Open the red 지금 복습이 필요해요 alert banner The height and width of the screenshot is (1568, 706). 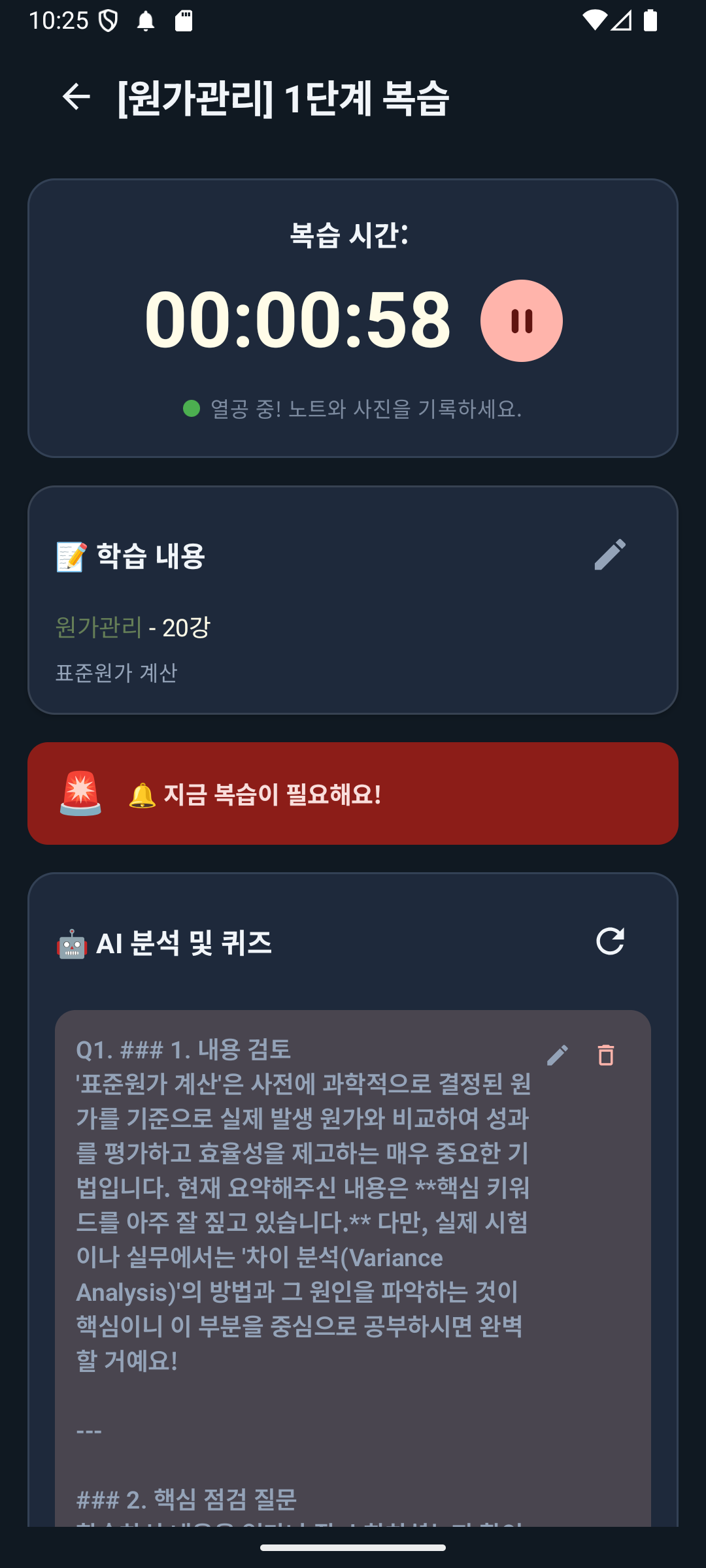(353, 794)
